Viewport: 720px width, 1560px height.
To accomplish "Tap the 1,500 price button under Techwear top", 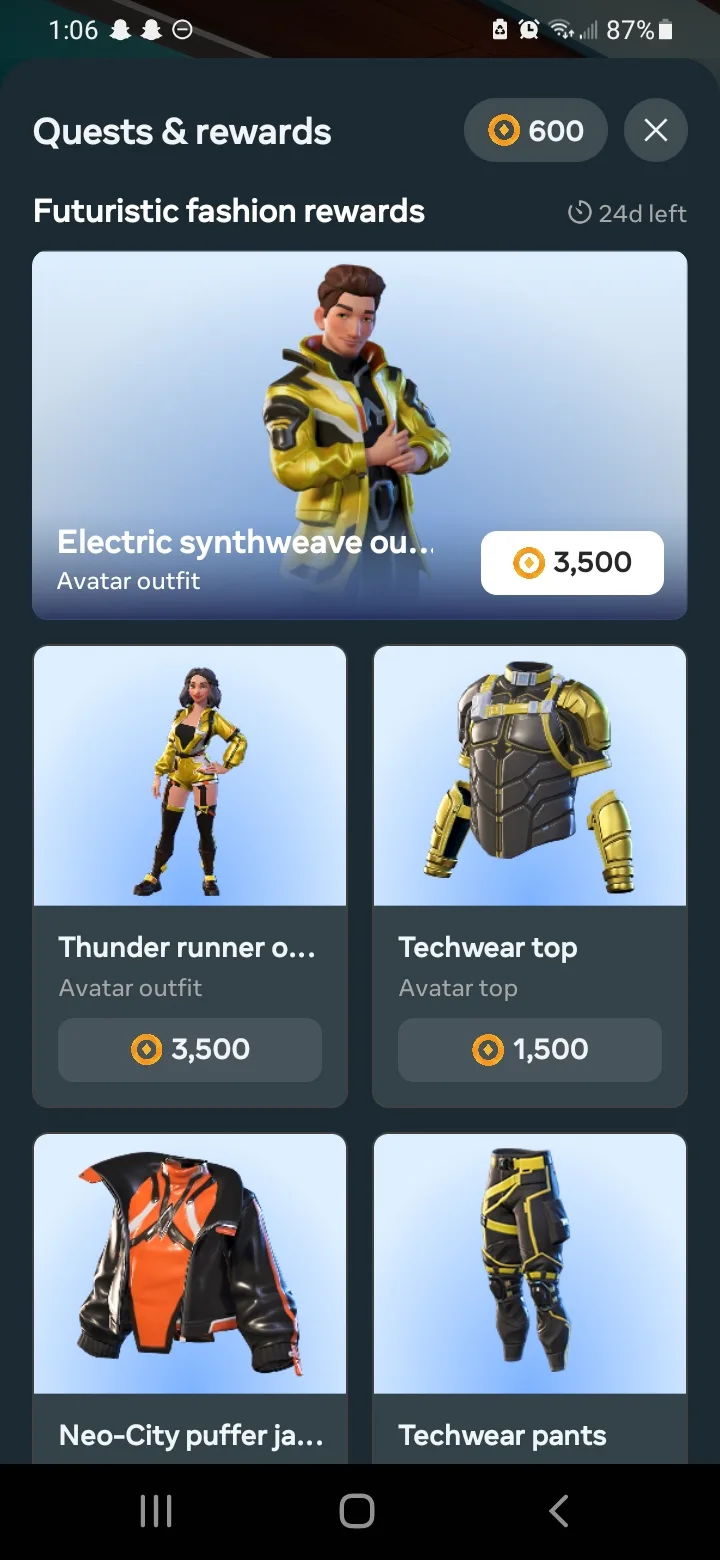I will click(530, 1049).
